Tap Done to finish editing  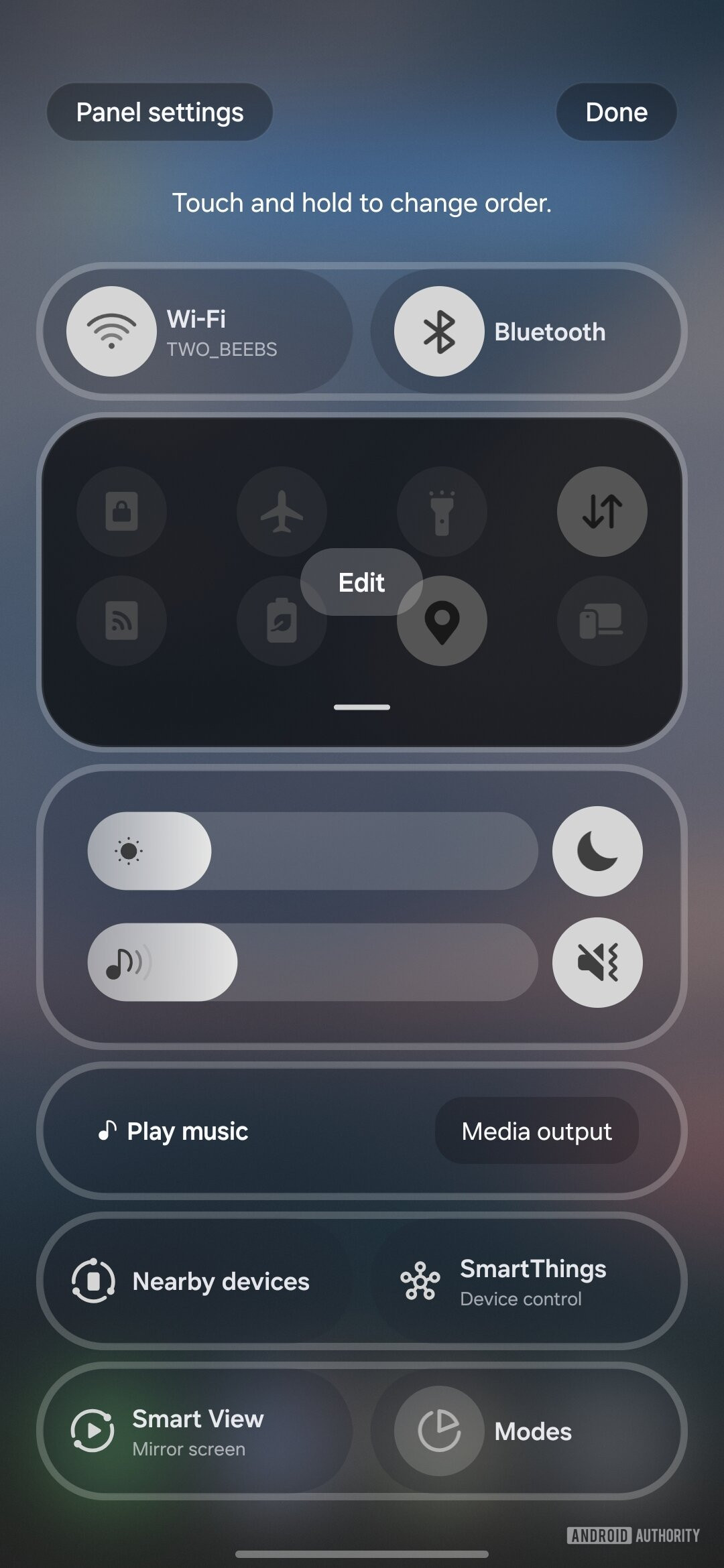click(616, 112)
